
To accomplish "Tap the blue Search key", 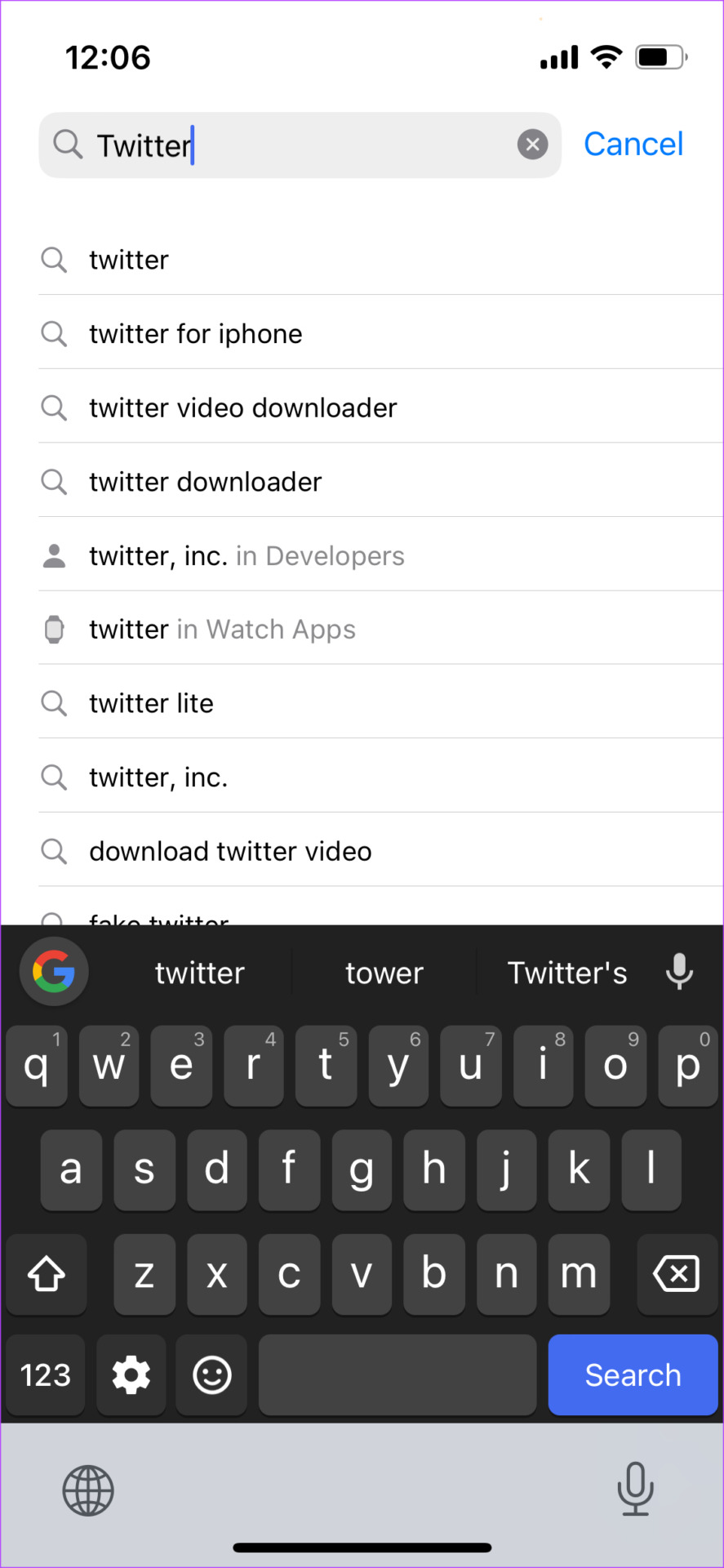I will pyautogui.click(x=633, y=1374).
